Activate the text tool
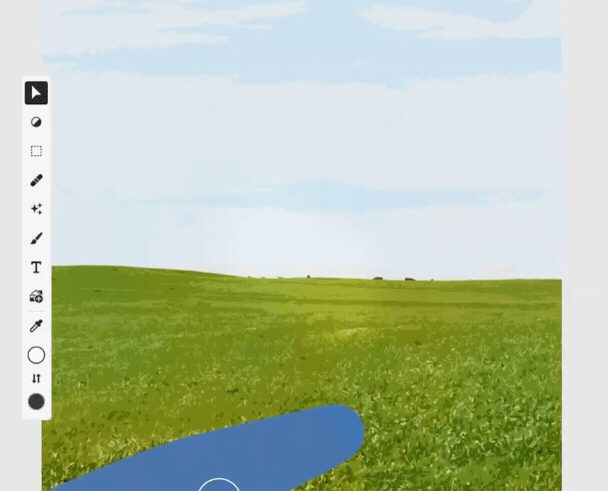The height and width of the screenshot is (491, 608). click(x=36, y=268)
